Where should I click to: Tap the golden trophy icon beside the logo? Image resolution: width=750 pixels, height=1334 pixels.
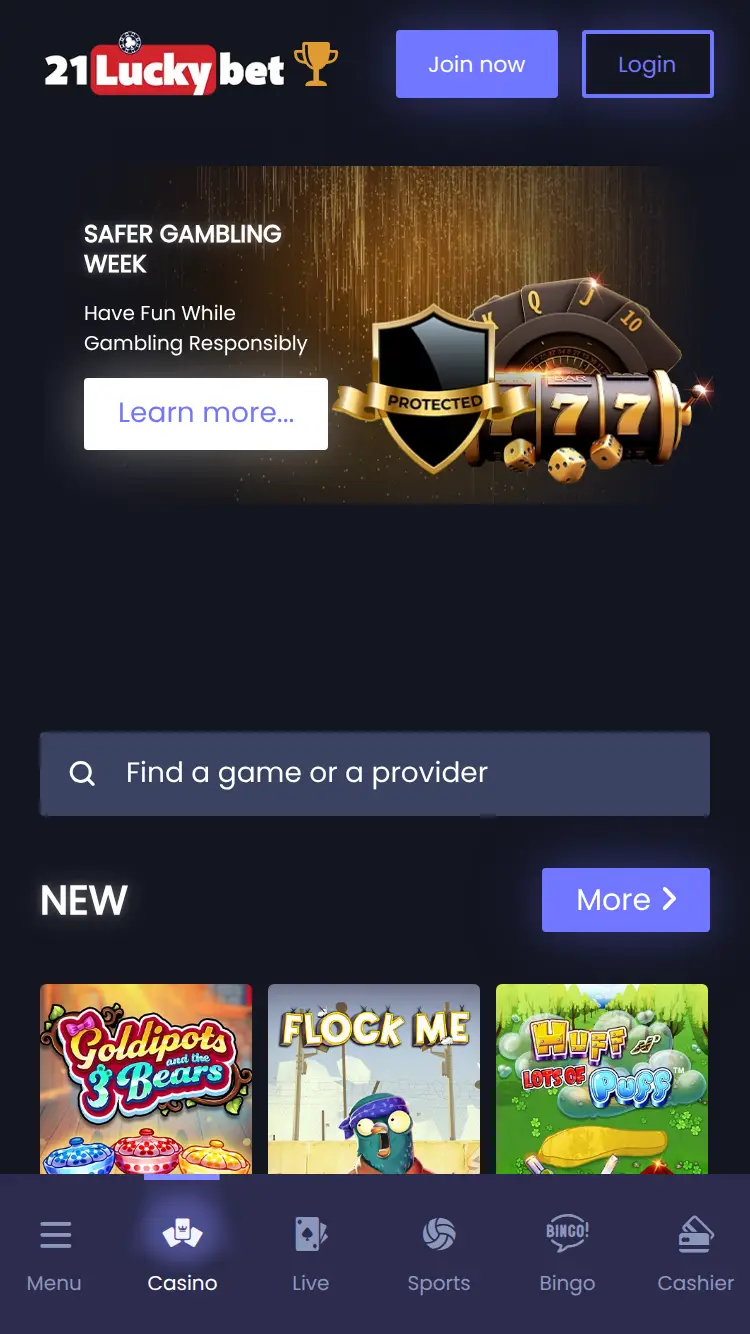317,63
